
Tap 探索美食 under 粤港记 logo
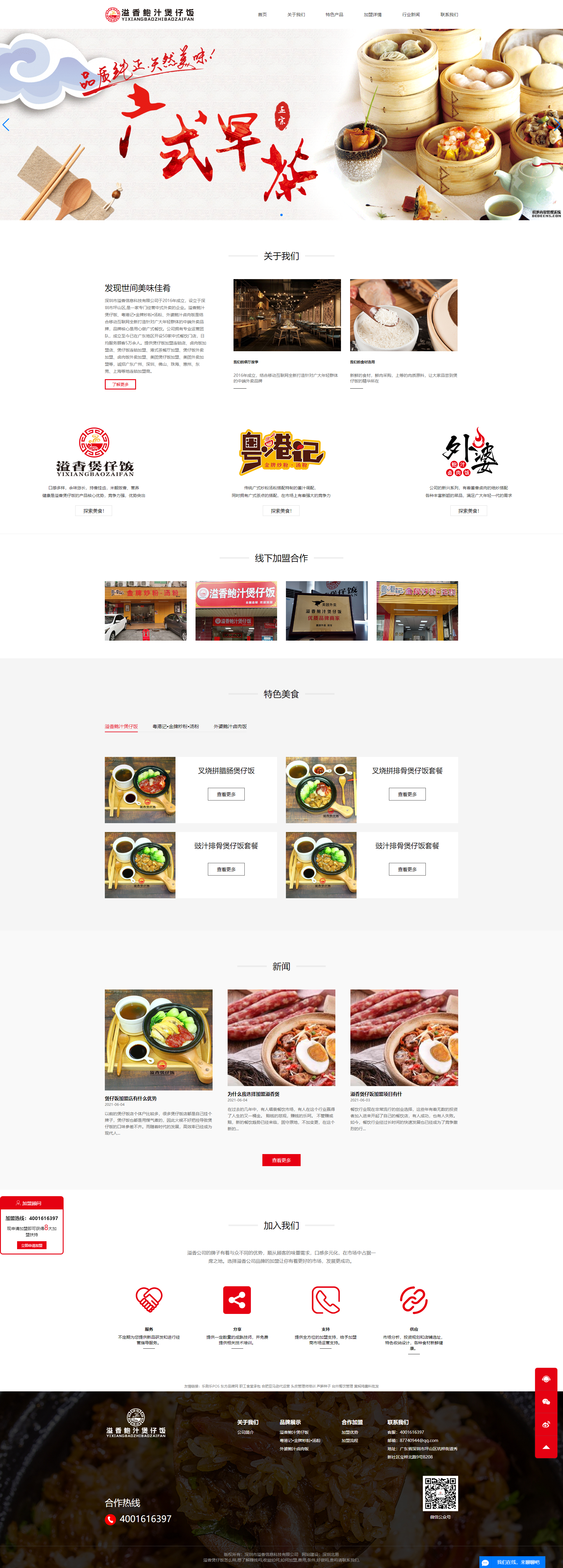(281, 511)
